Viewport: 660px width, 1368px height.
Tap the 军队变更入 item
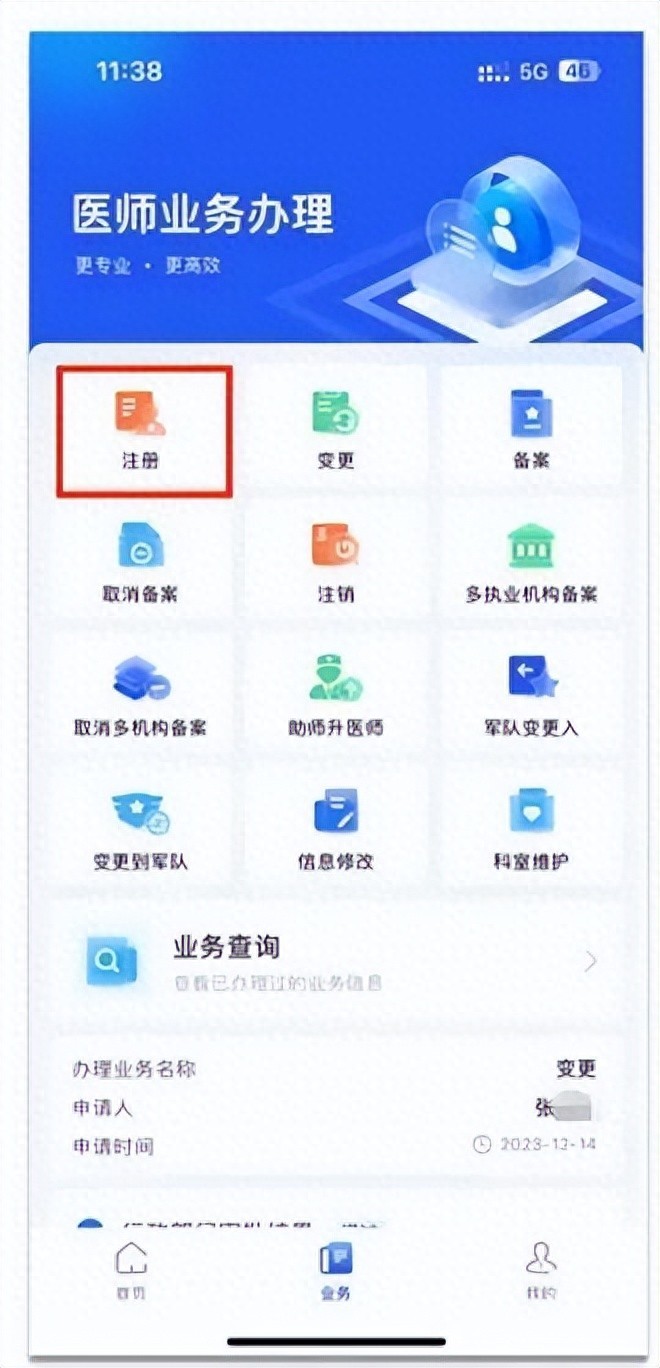click(531, 695)
